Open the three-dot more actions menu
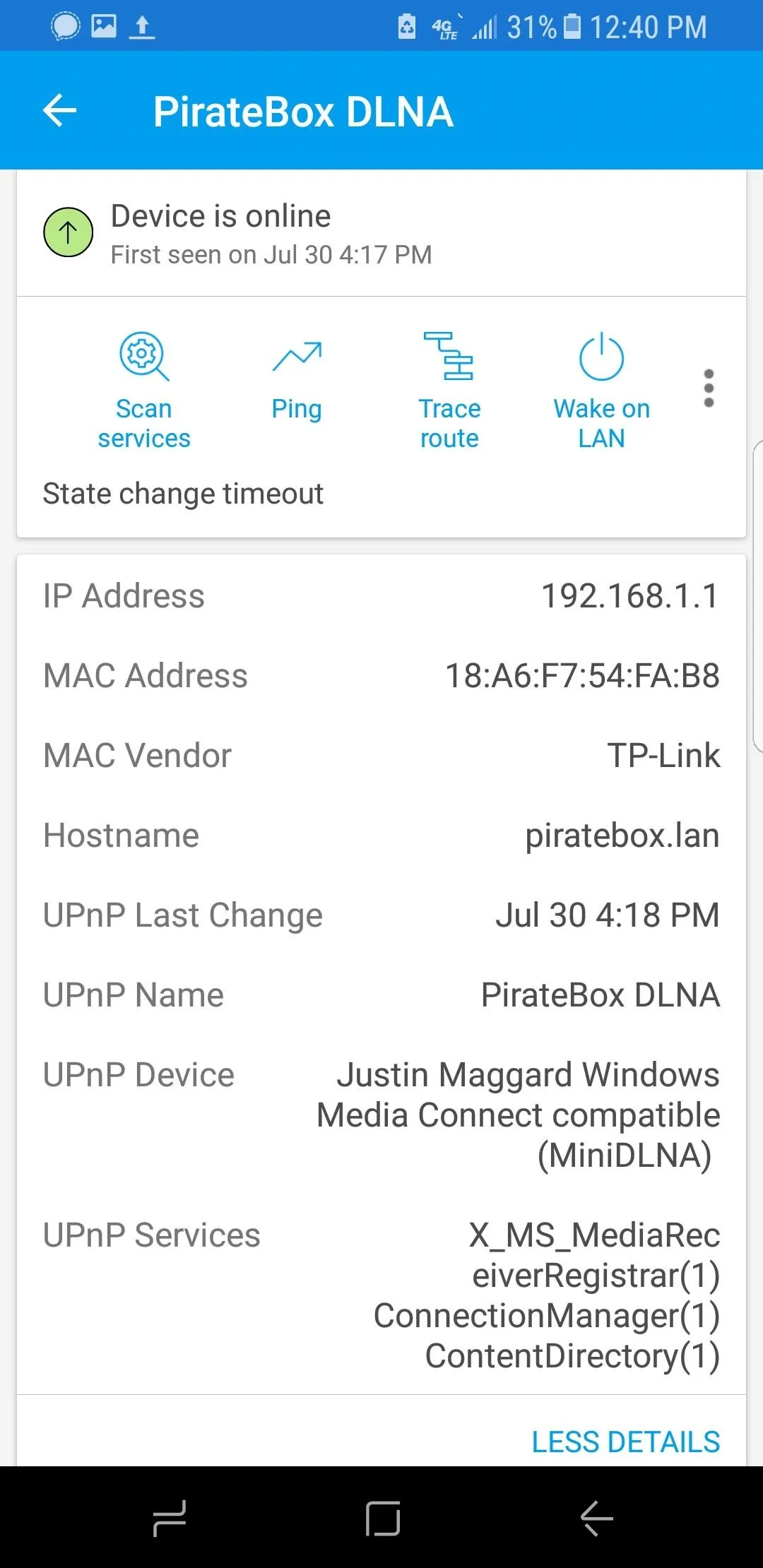The image size is (763, 1568). (709, 388)
